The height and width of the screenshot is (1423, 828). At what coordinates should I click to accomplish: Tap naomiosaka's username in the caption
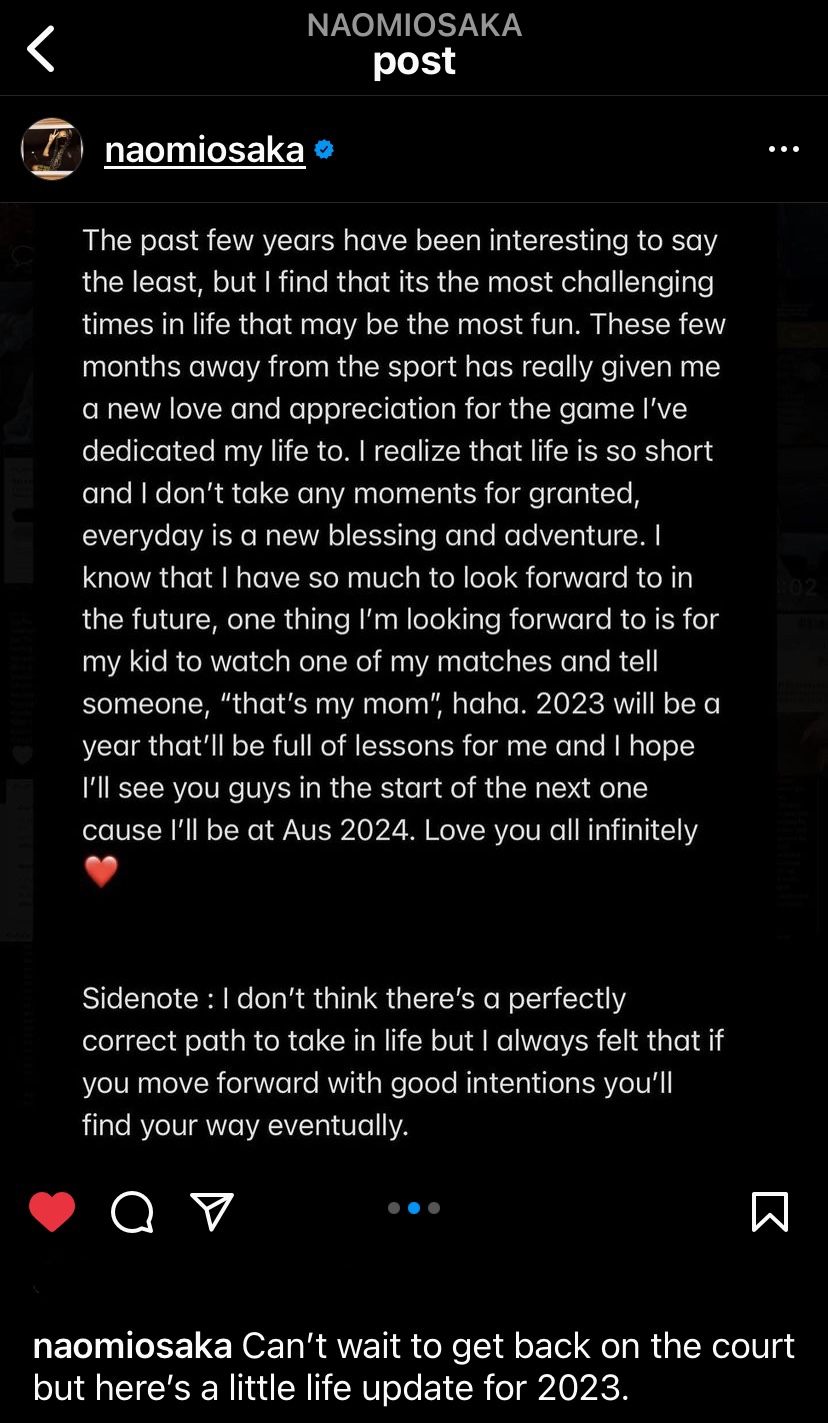(133, 1346)
